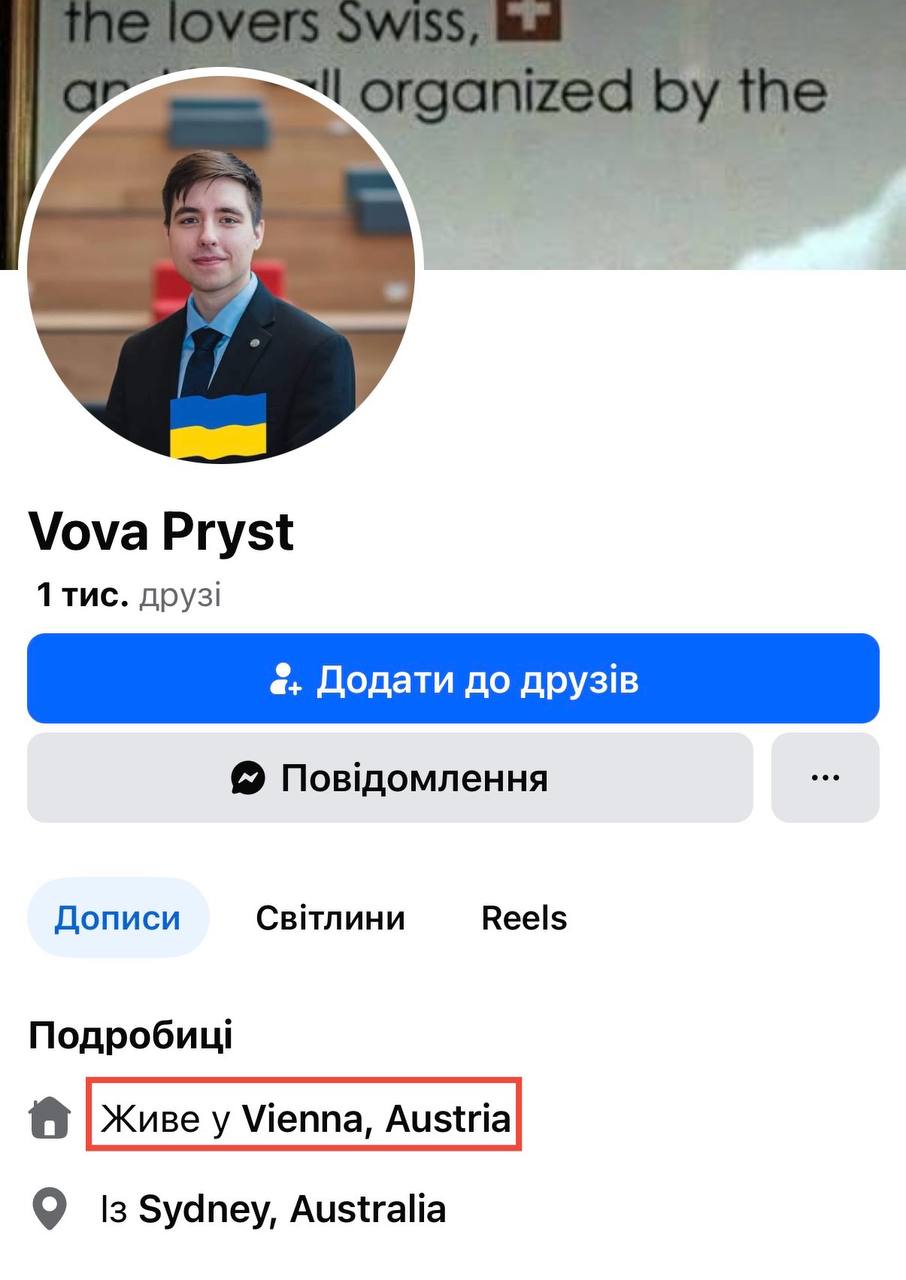
Task: Switch to the Дописи tab
Action: pyautogui.click(x=117, y=918)
